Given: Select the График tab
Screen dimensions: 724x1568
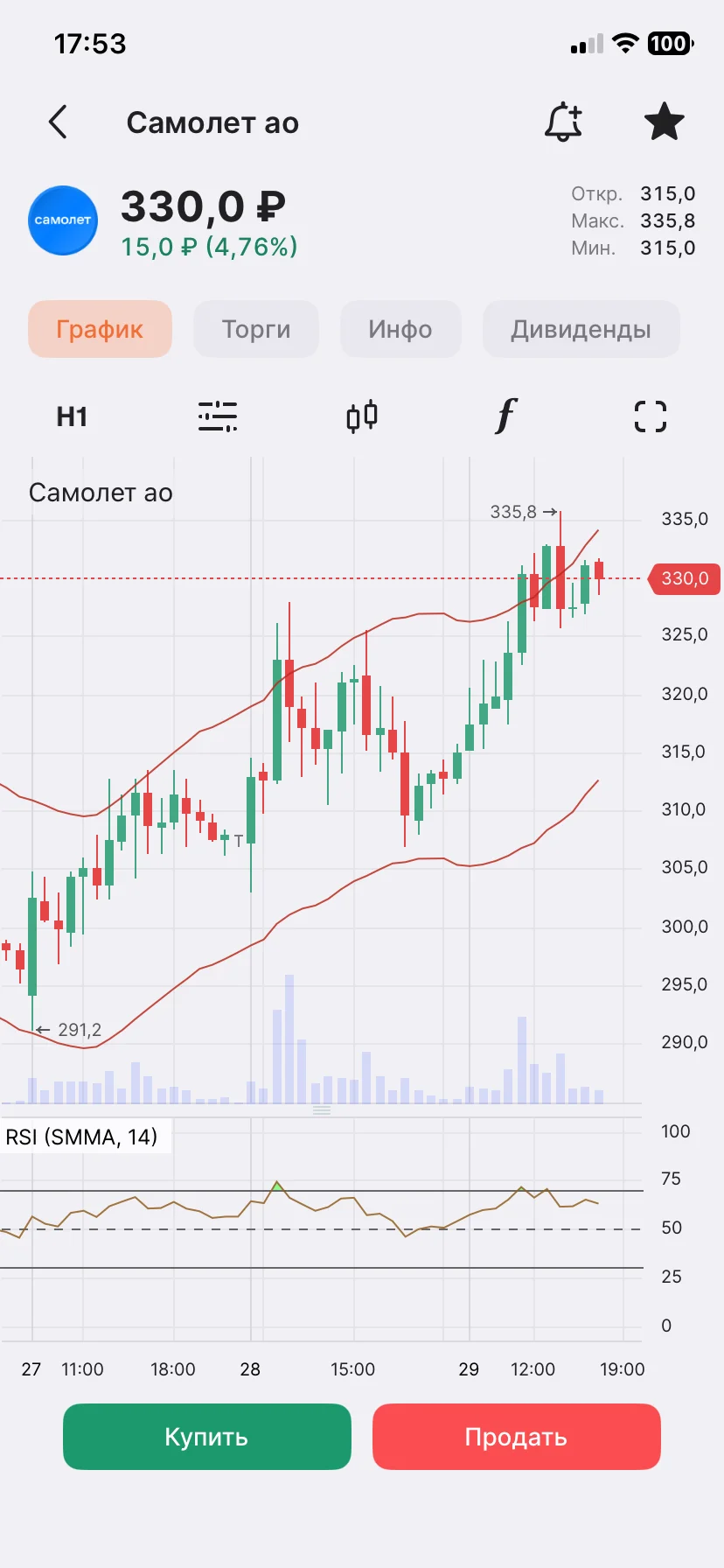Looking at the screenshot, I should (100, 329).
